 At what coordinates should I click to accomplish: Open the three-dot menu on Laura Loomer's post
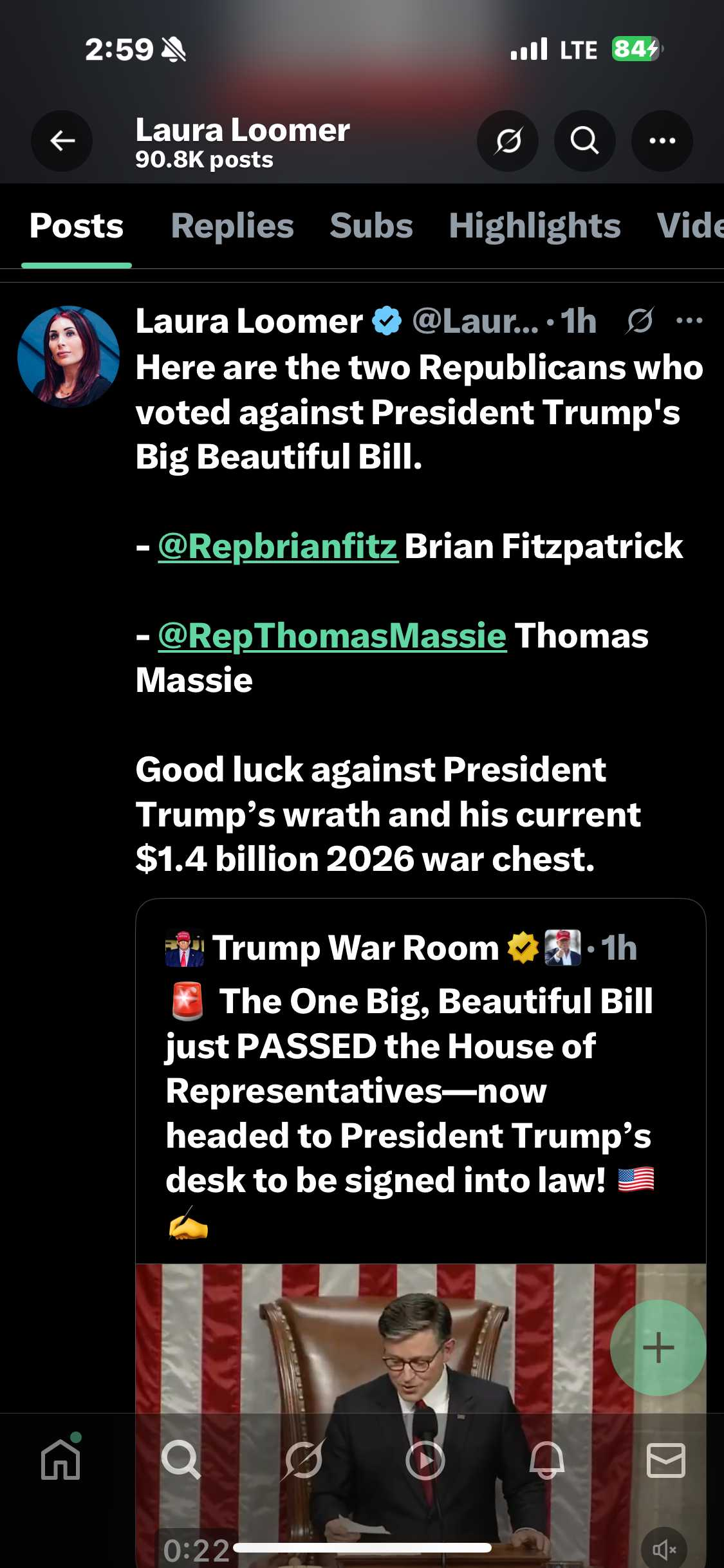point(689,321)
